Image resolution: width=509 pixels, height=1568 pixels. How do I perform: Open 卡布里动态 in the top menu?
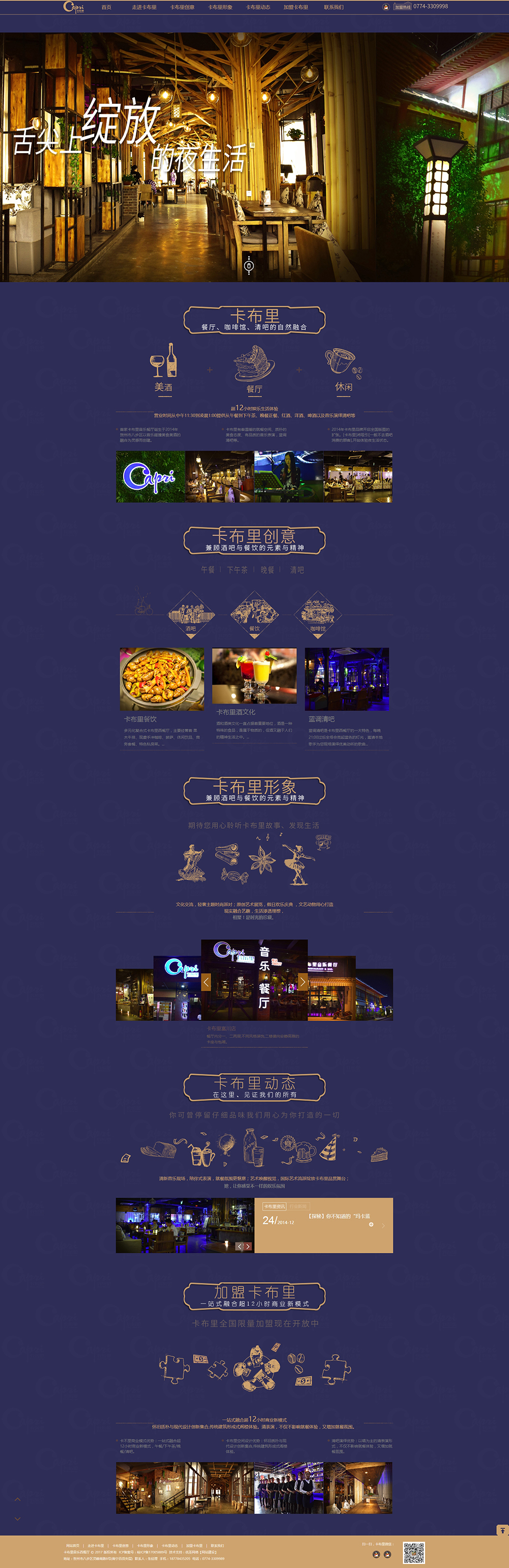coord(258,7)
